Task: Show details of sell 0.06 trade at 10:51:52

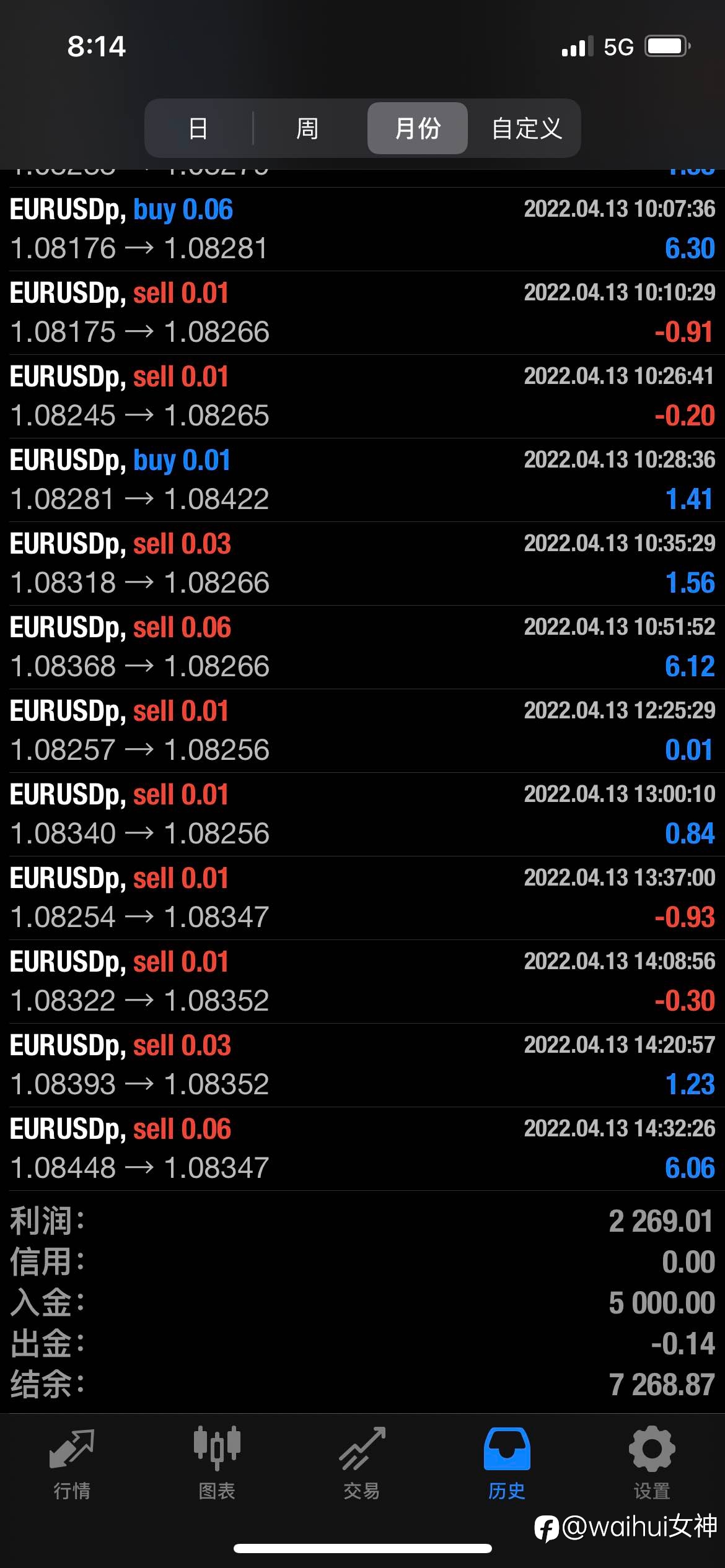Action: tap(362, 647)
